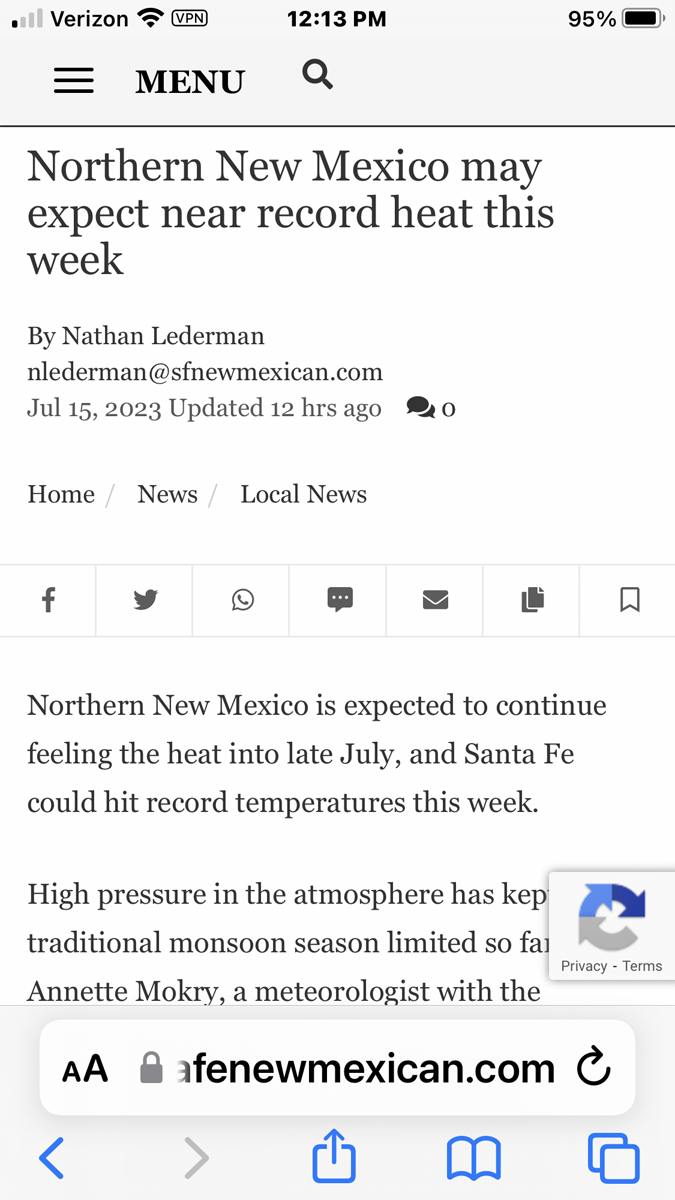Open the News breadcrumb link
The image size is (675, 1200).
point(167,494)
